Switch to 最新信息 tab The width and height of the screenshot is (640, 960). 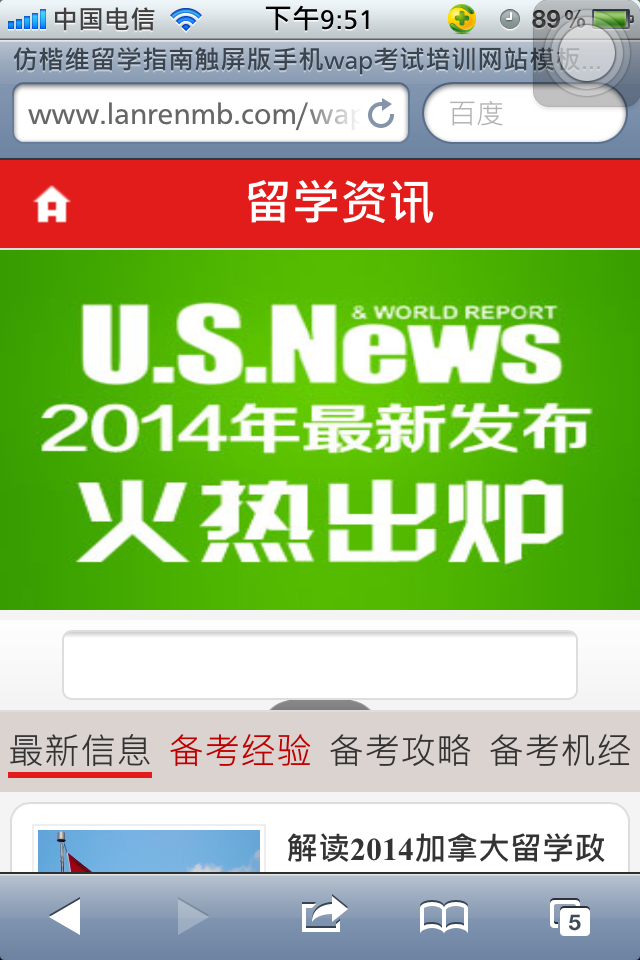click(x=80, y=751)
